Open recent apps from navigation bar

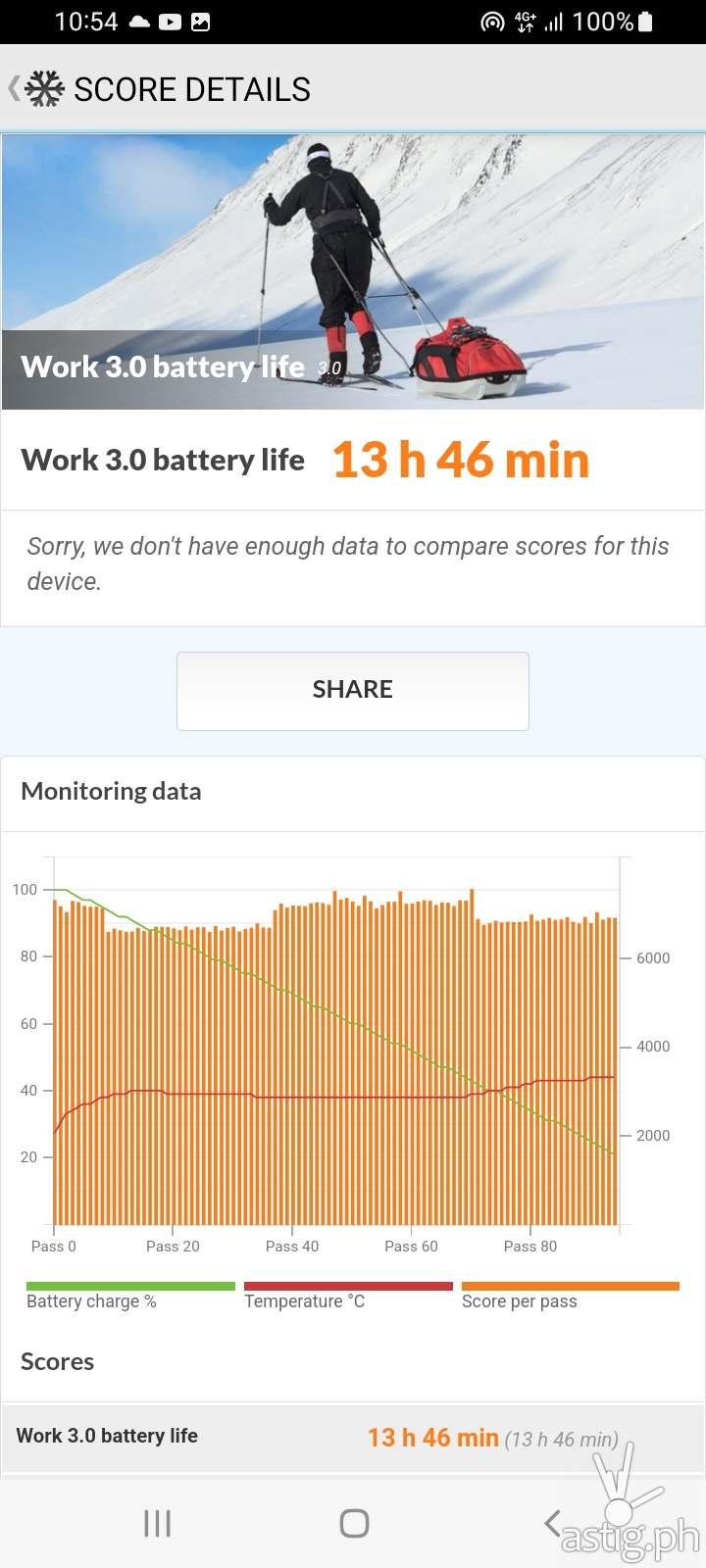coord(157,1523)
